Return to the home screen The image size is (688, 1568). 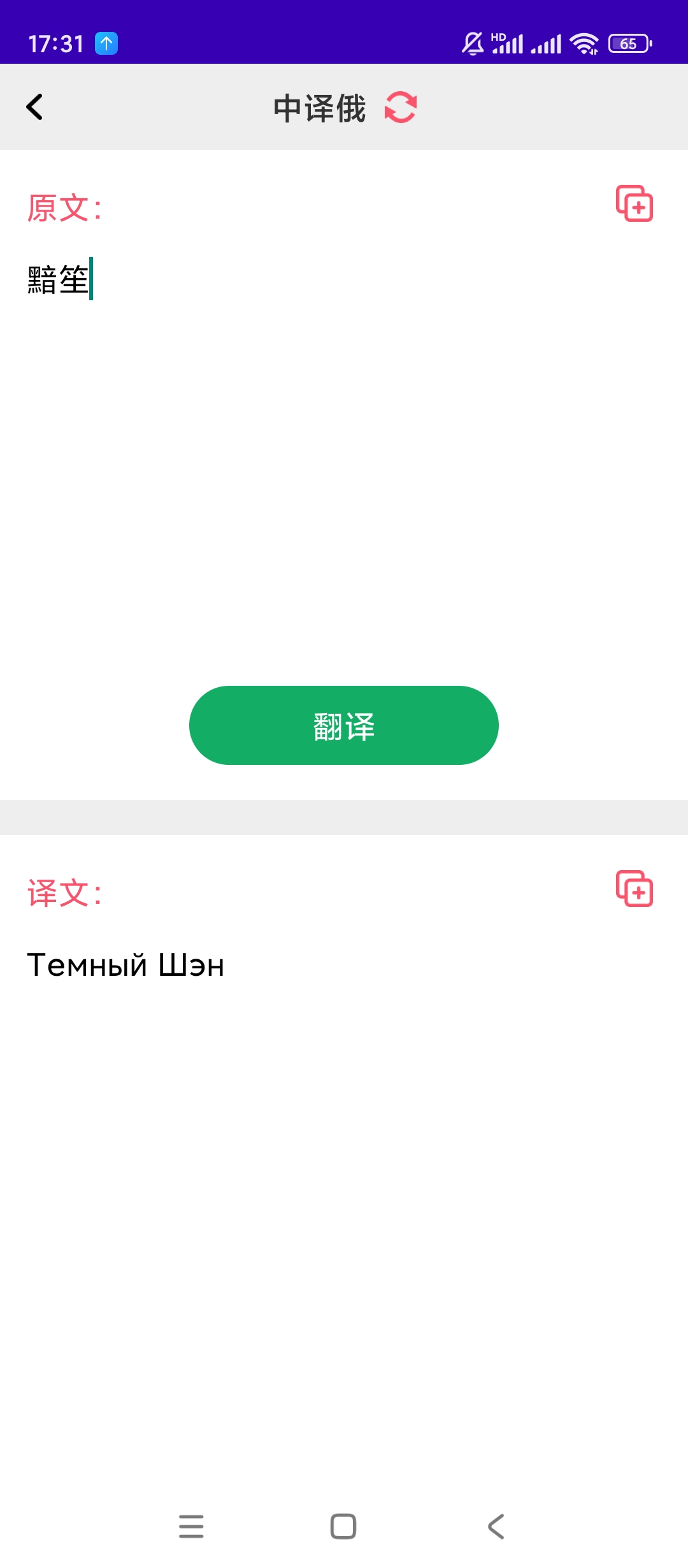tap(343, 1527)
